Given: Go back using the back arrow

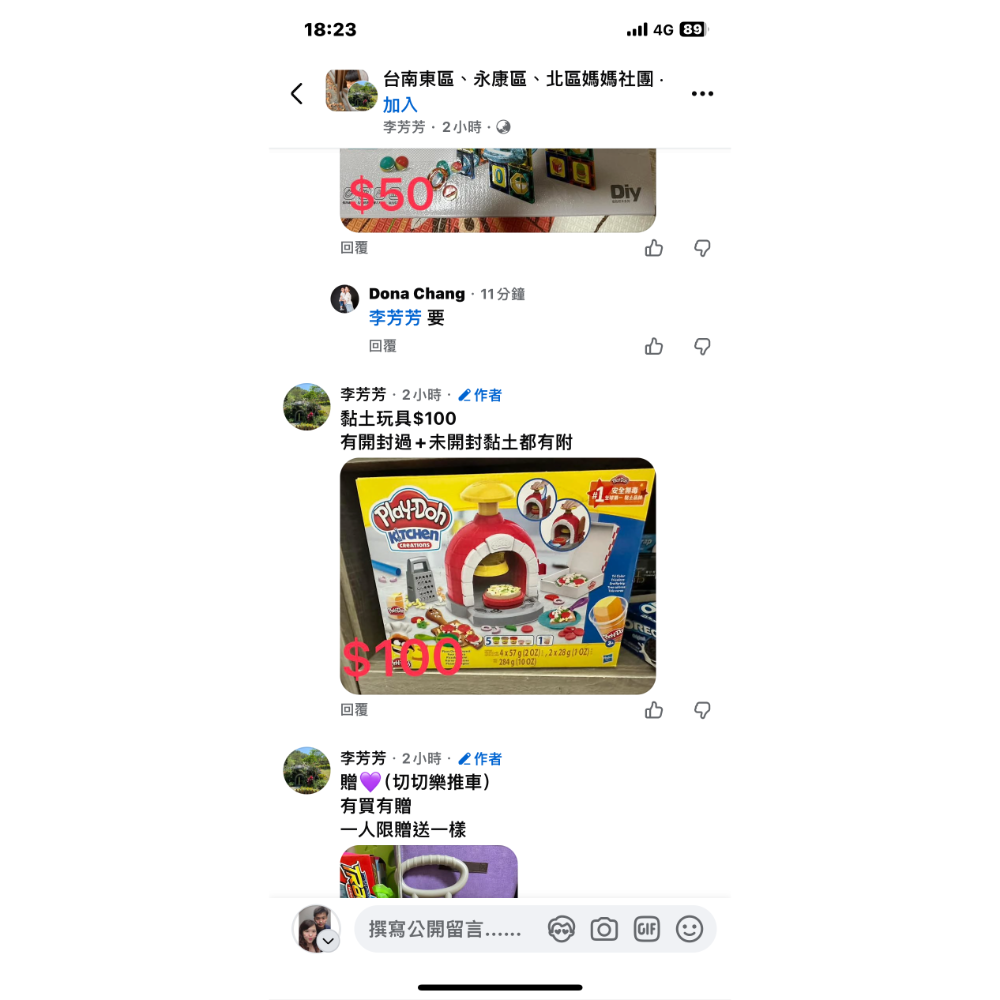Looking at the screenshot, I should point(296,94).
